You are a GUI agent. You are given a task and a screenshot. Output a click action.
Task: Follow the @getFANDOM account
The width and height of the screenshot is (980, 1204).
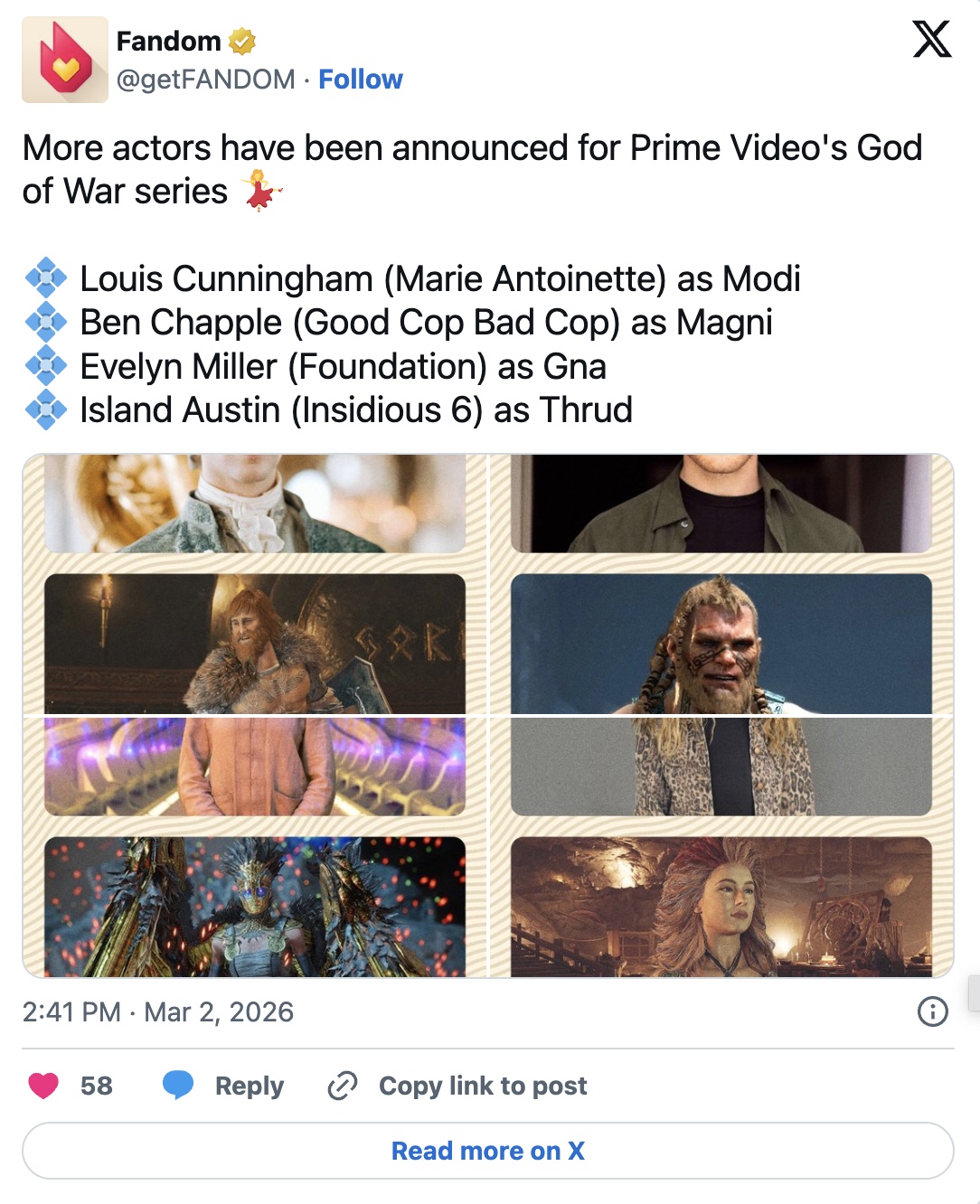pos(361,80)
